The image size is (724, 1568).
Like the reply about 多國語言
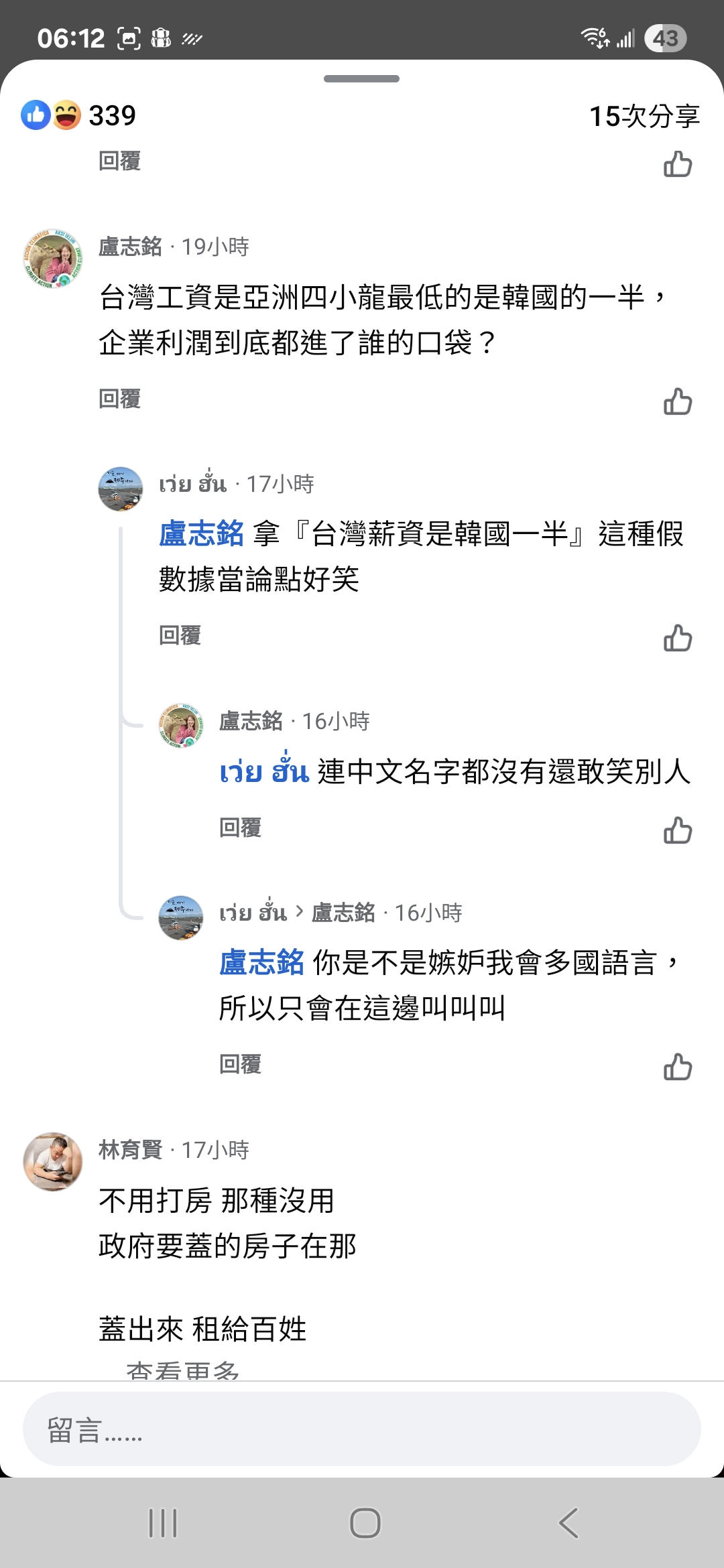pos(678,1067)
